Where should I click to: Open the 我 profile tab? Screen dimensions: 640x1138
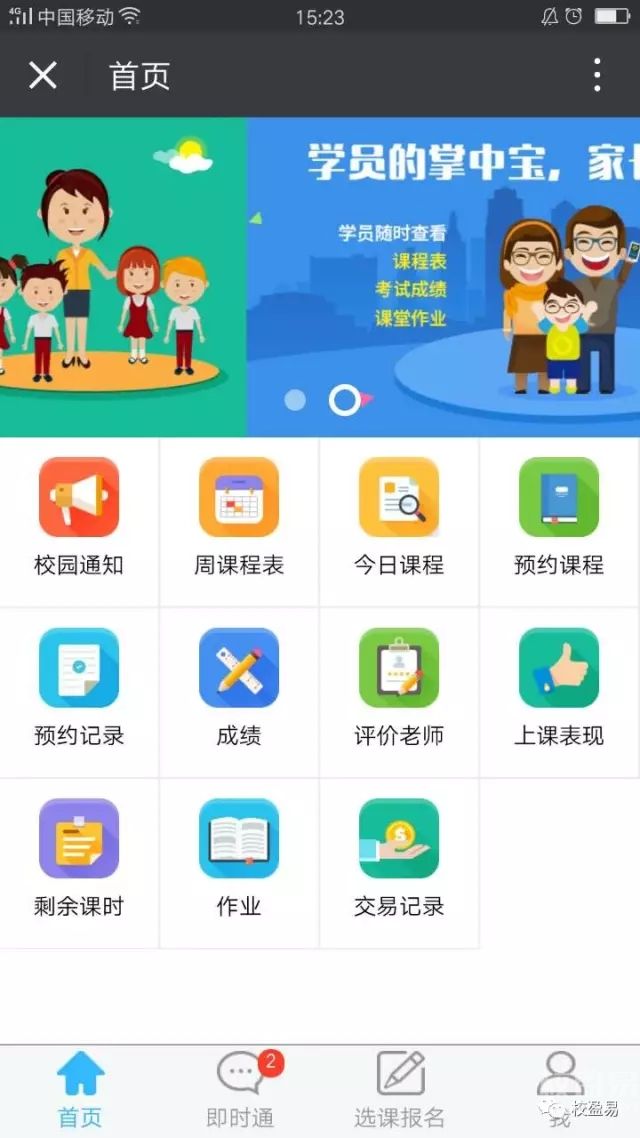tap(560, 1085)
